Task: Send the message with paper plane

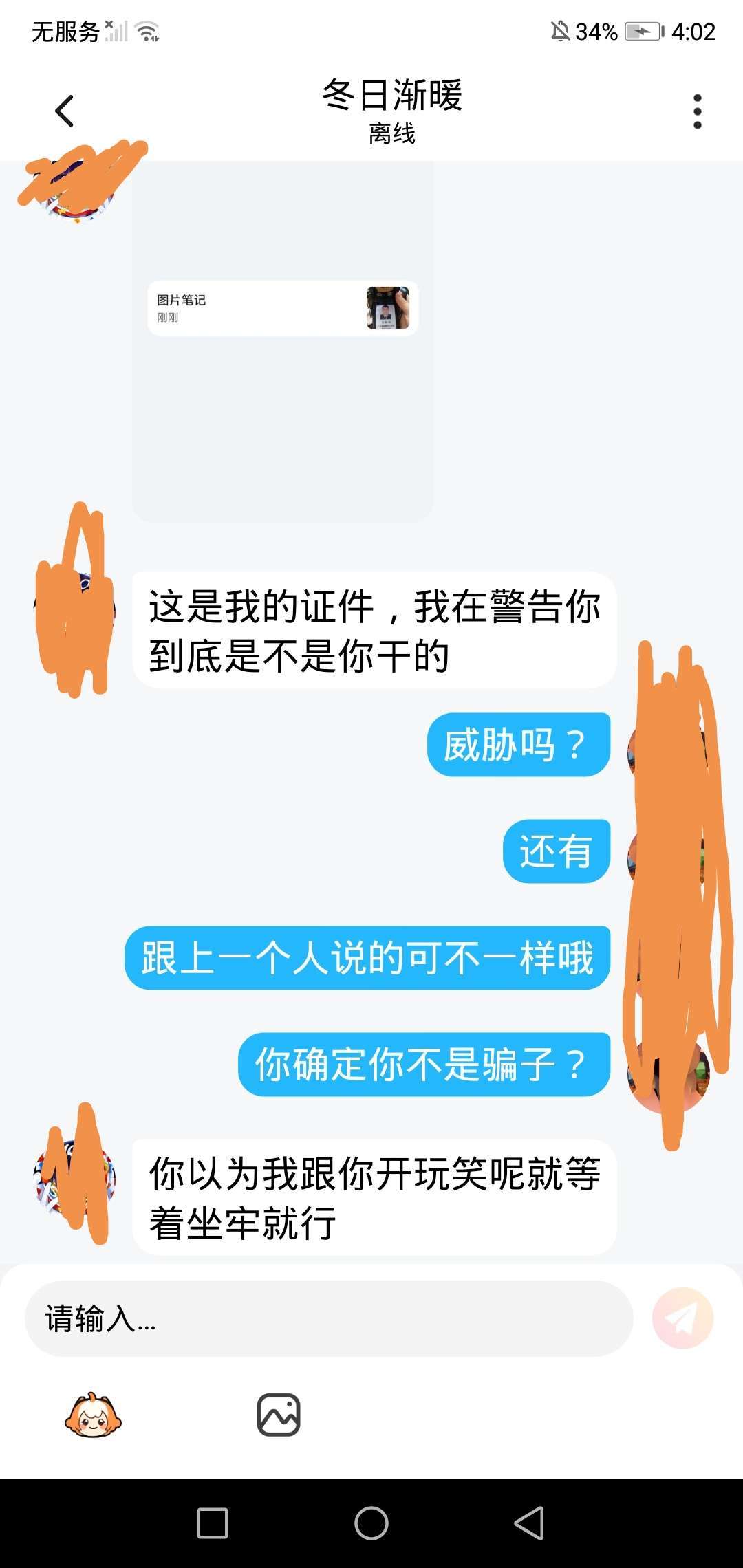Action: [x=682, y=1318]
